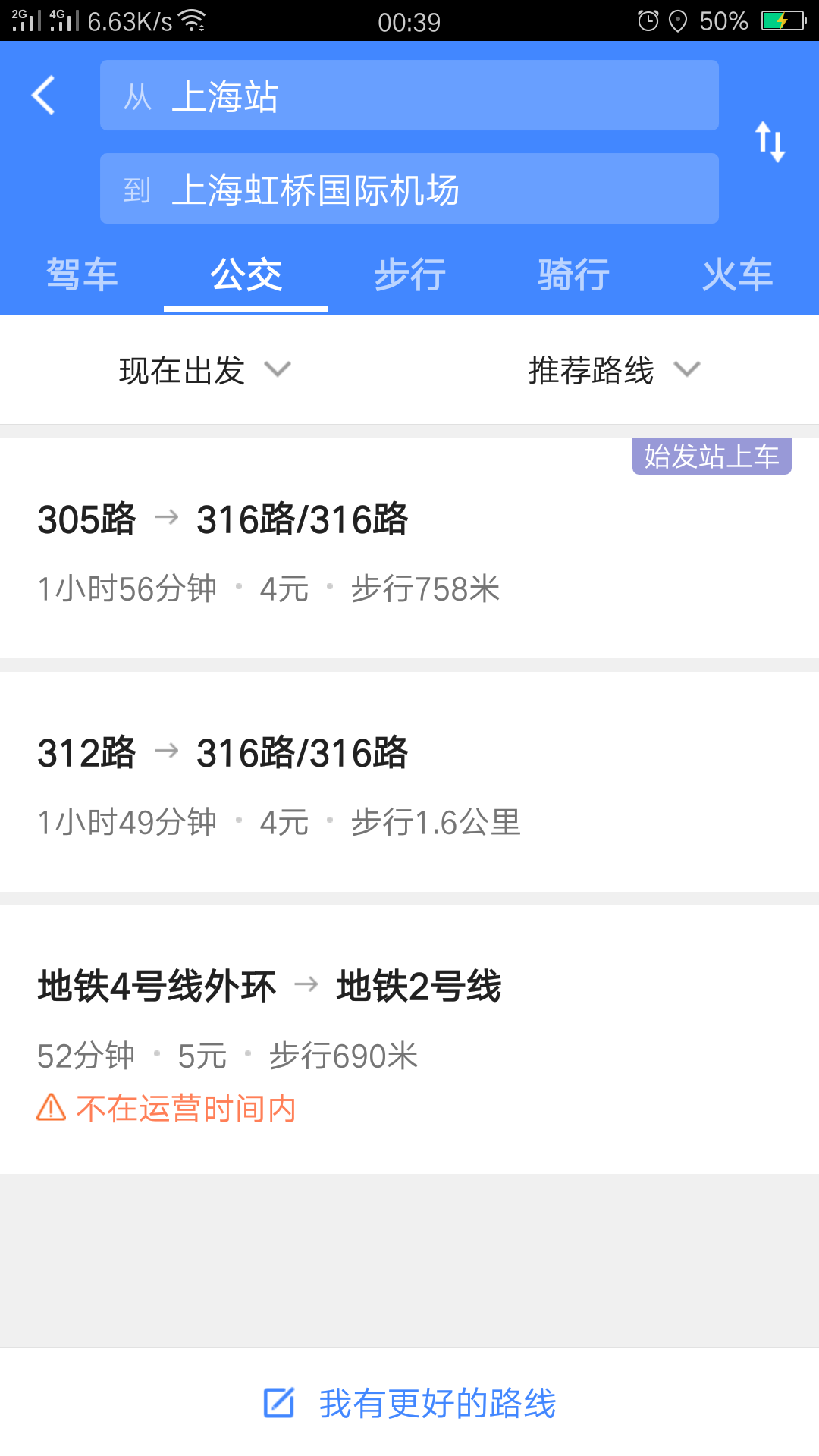Image resolution: width=819 pixels, height=1456 pixels.
Task: Select the 公交 tab
Action: pyautogui.click(x=246, y=275)
